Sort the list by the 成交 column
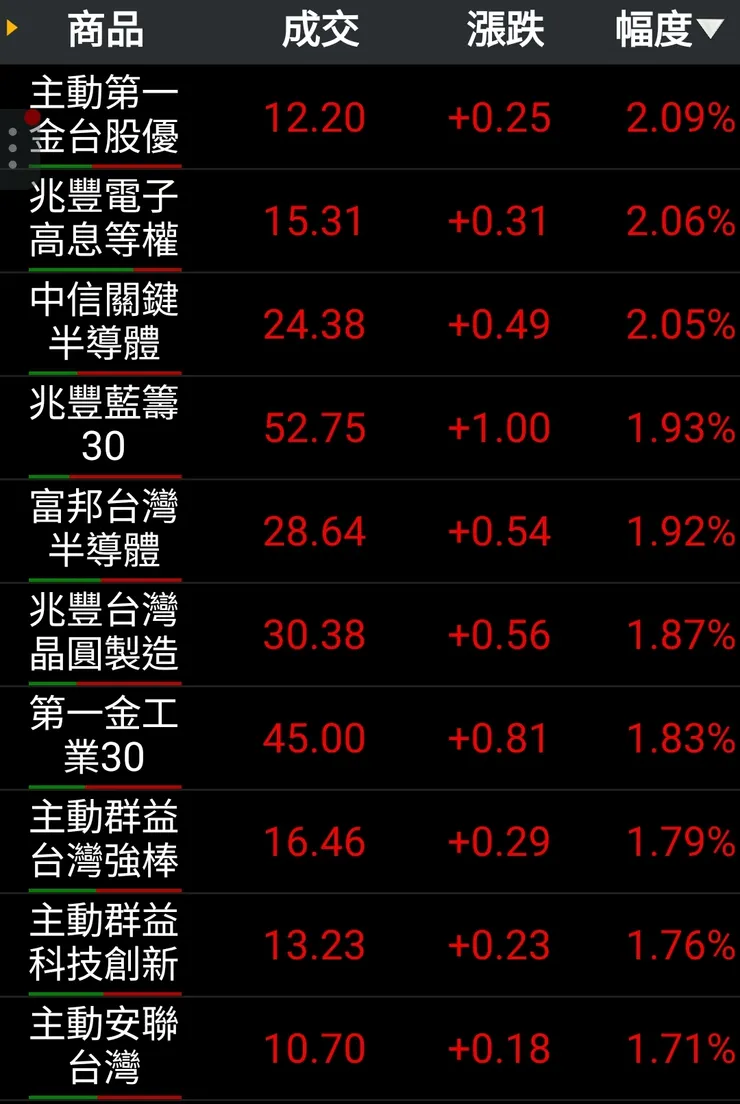The height and width of the screenshot is (1104, 740). (x=322, y=30)
